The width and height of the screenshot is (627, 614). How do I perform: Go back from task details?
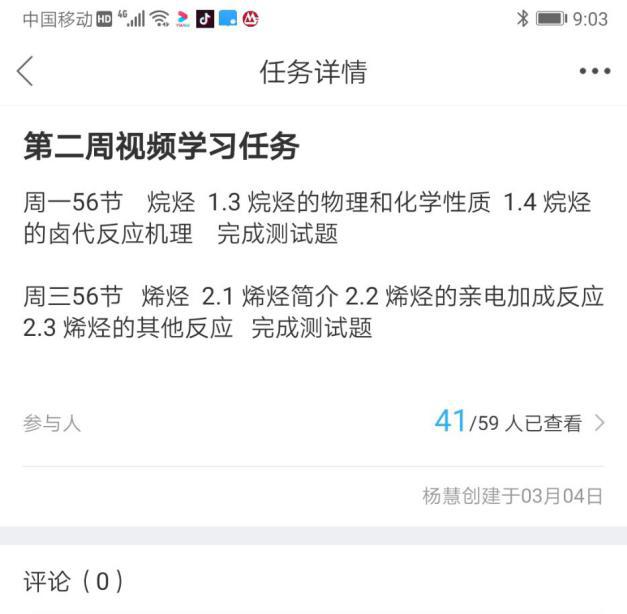pos(25,72)
